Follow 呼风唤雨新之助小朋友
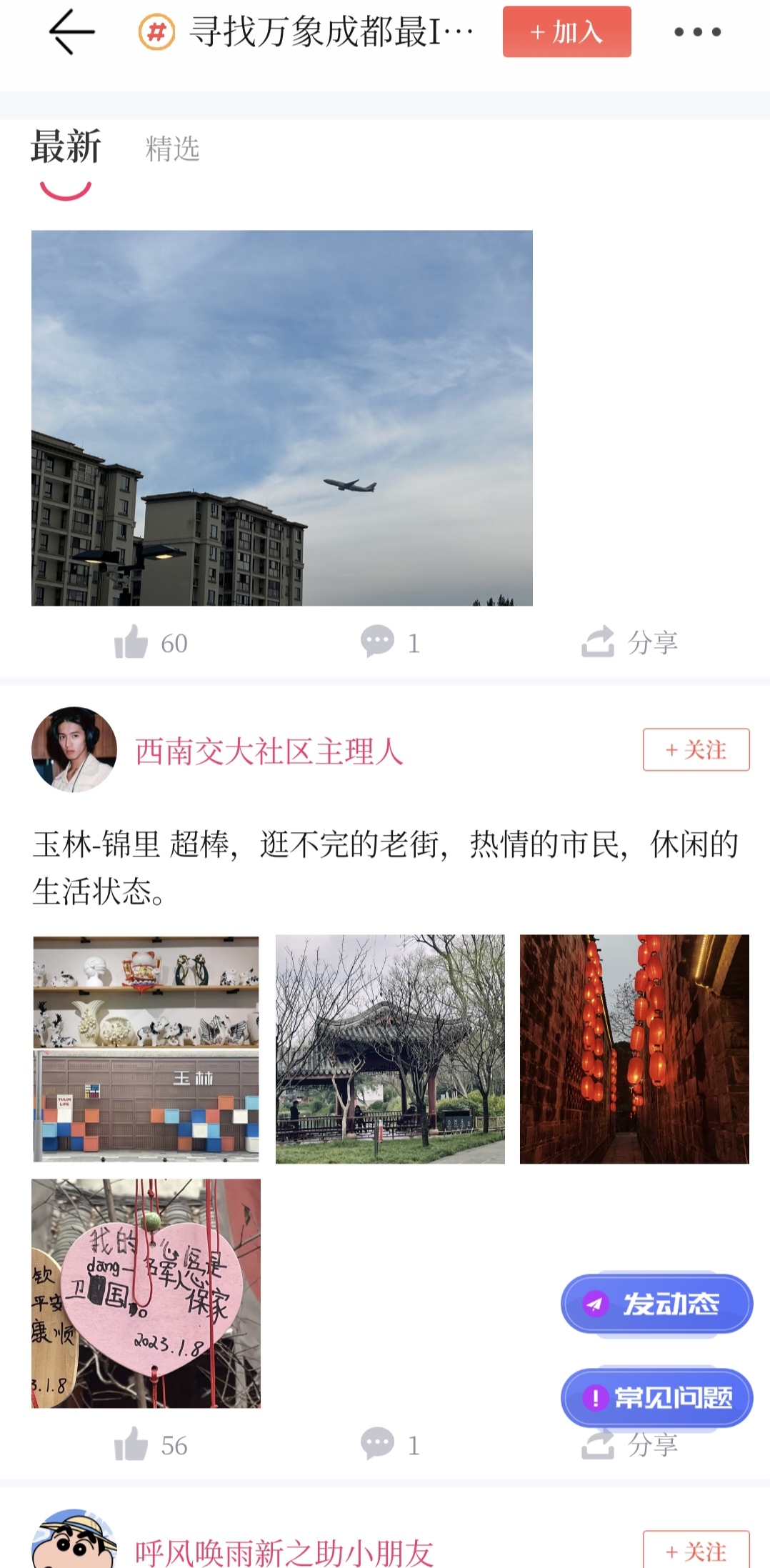The image size is (770, 1568). click(x=696, y=1550)
